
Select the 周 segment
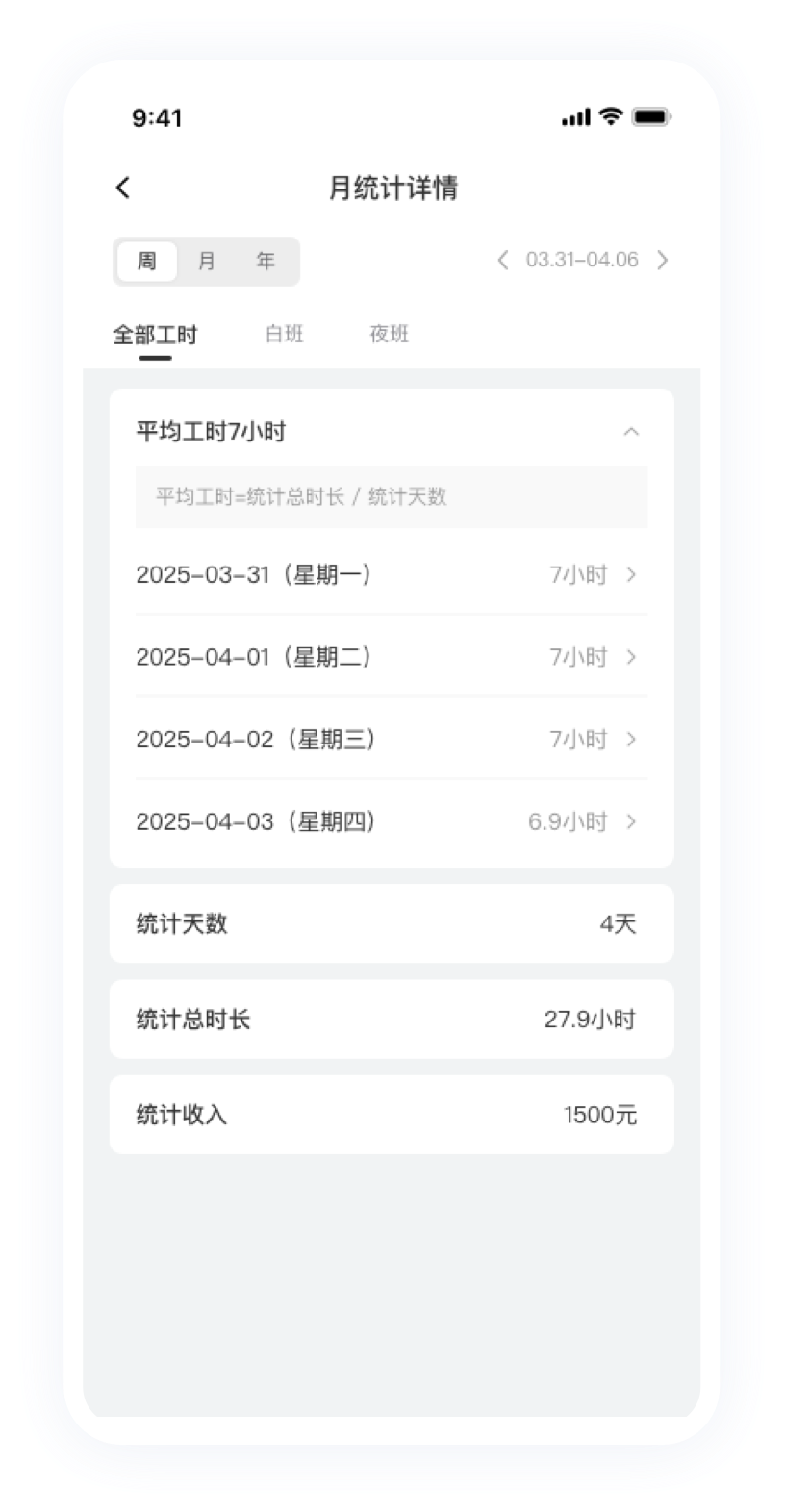[147, 261]
